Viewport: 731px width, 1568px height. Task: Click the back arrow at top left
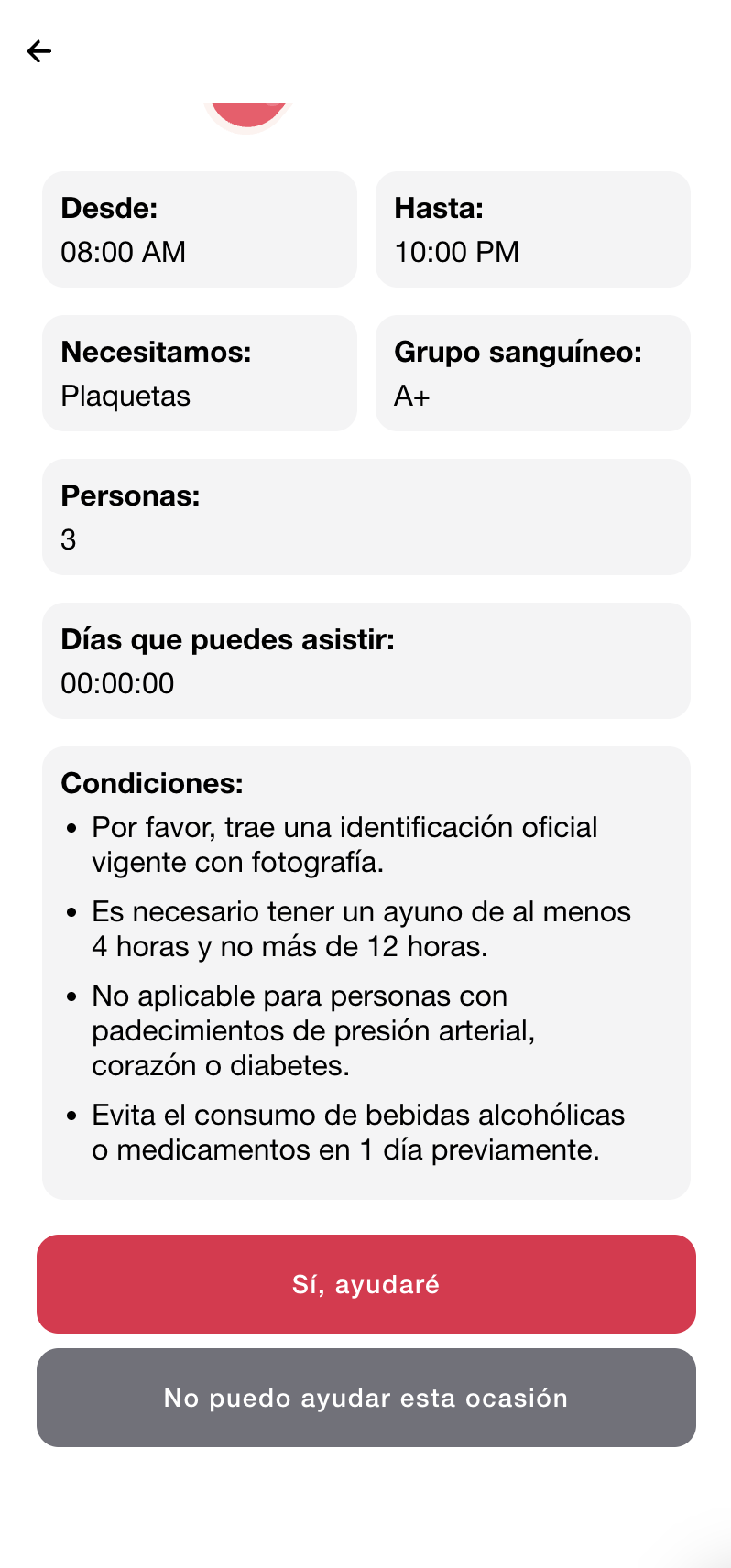pyautogui.click(x=38, y=52)
